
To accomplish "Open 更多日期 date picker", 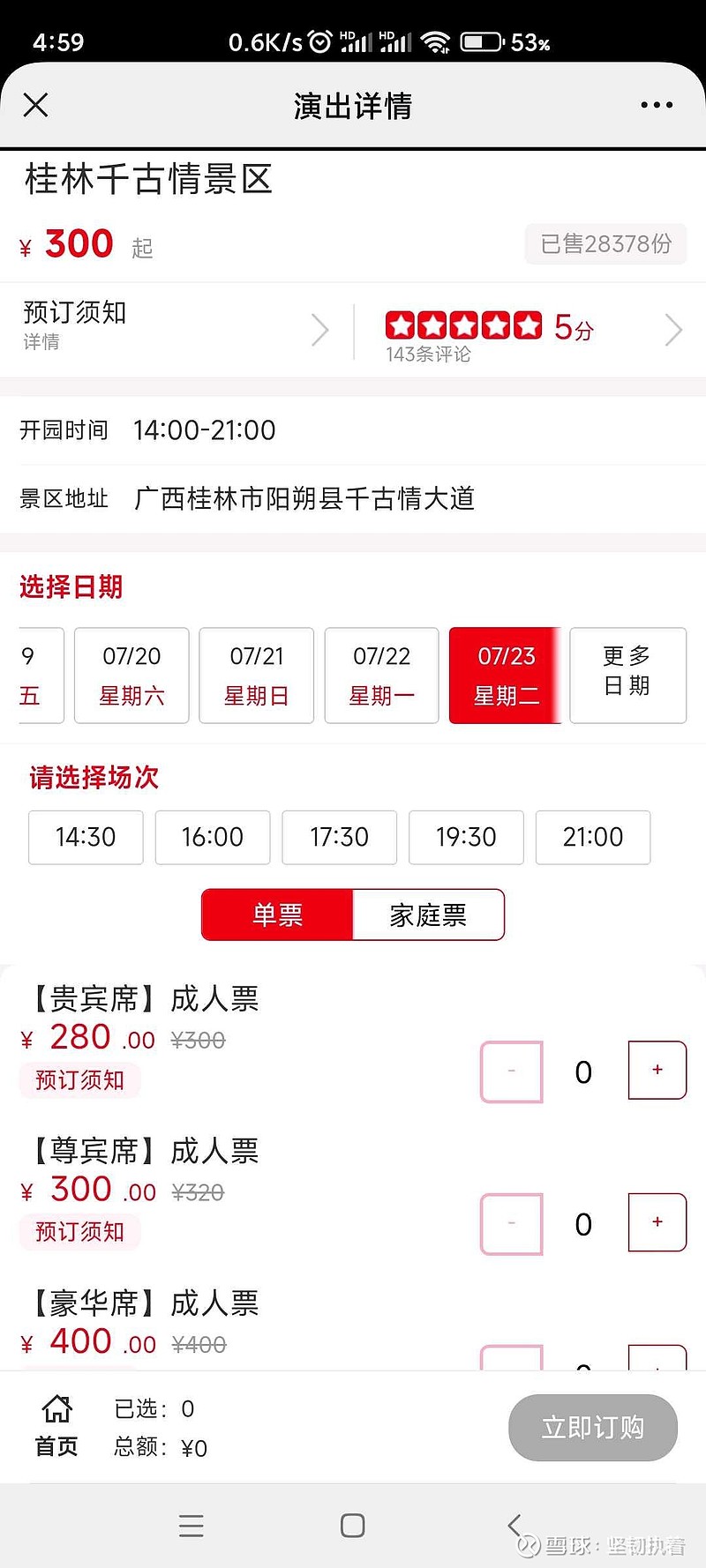I will [x=628, y=676].
